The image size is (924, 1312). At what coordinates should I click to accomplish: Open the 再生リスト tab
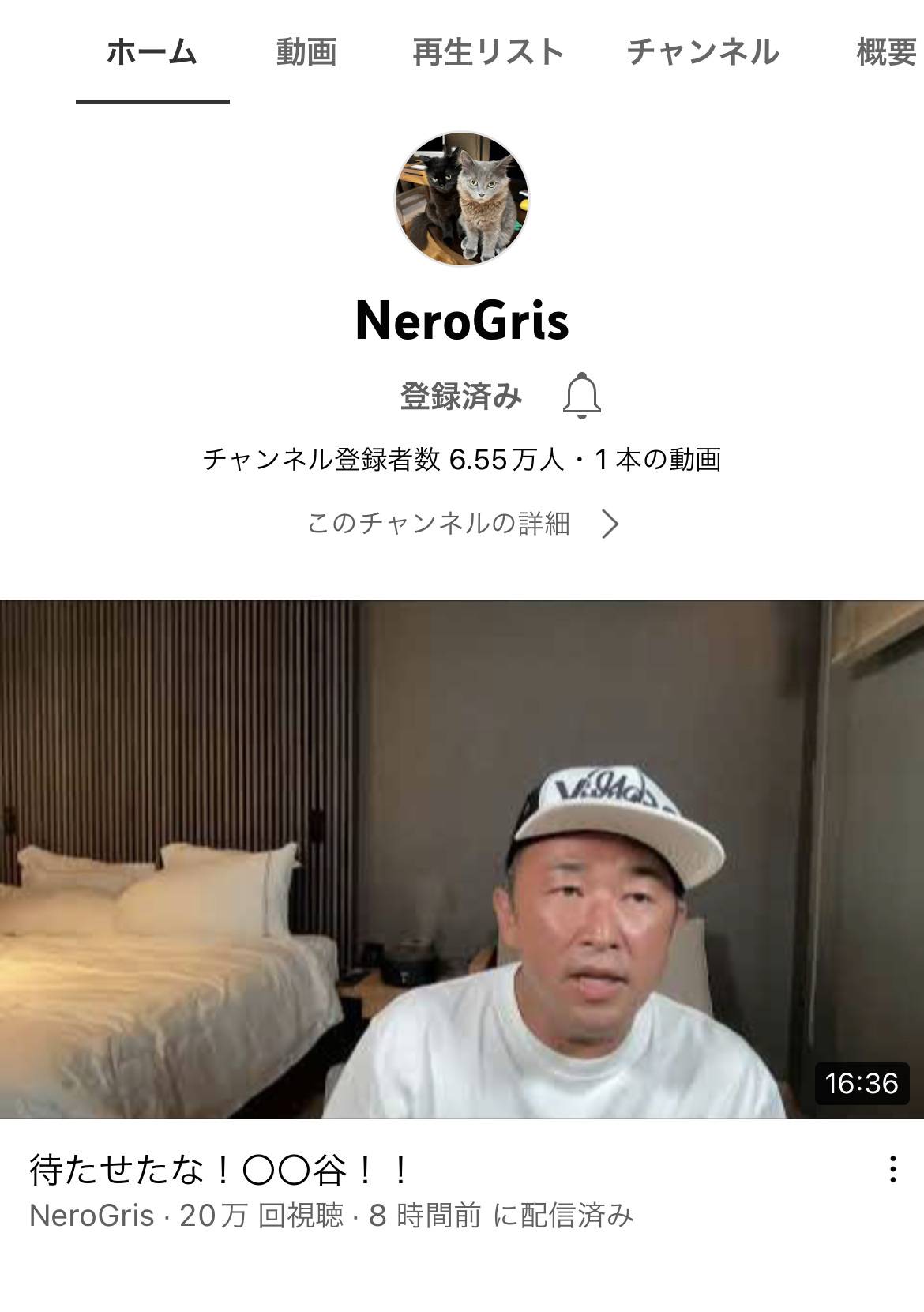click(x=487, y=52)
